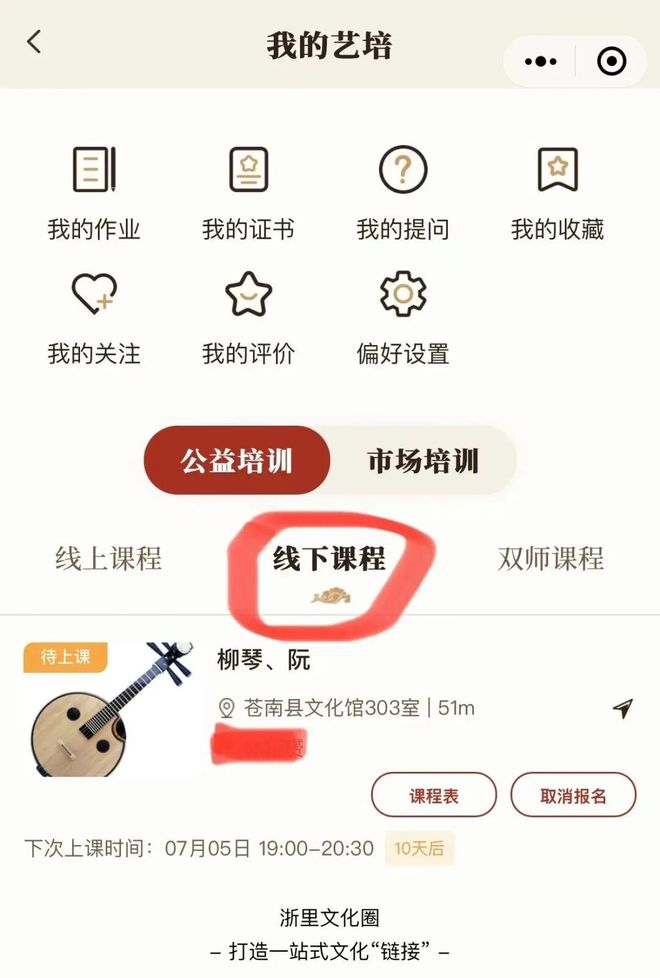Viewport: 660px width, 978px height.
Task: Open the 柳琴、阮 course card
Action: 264,660
